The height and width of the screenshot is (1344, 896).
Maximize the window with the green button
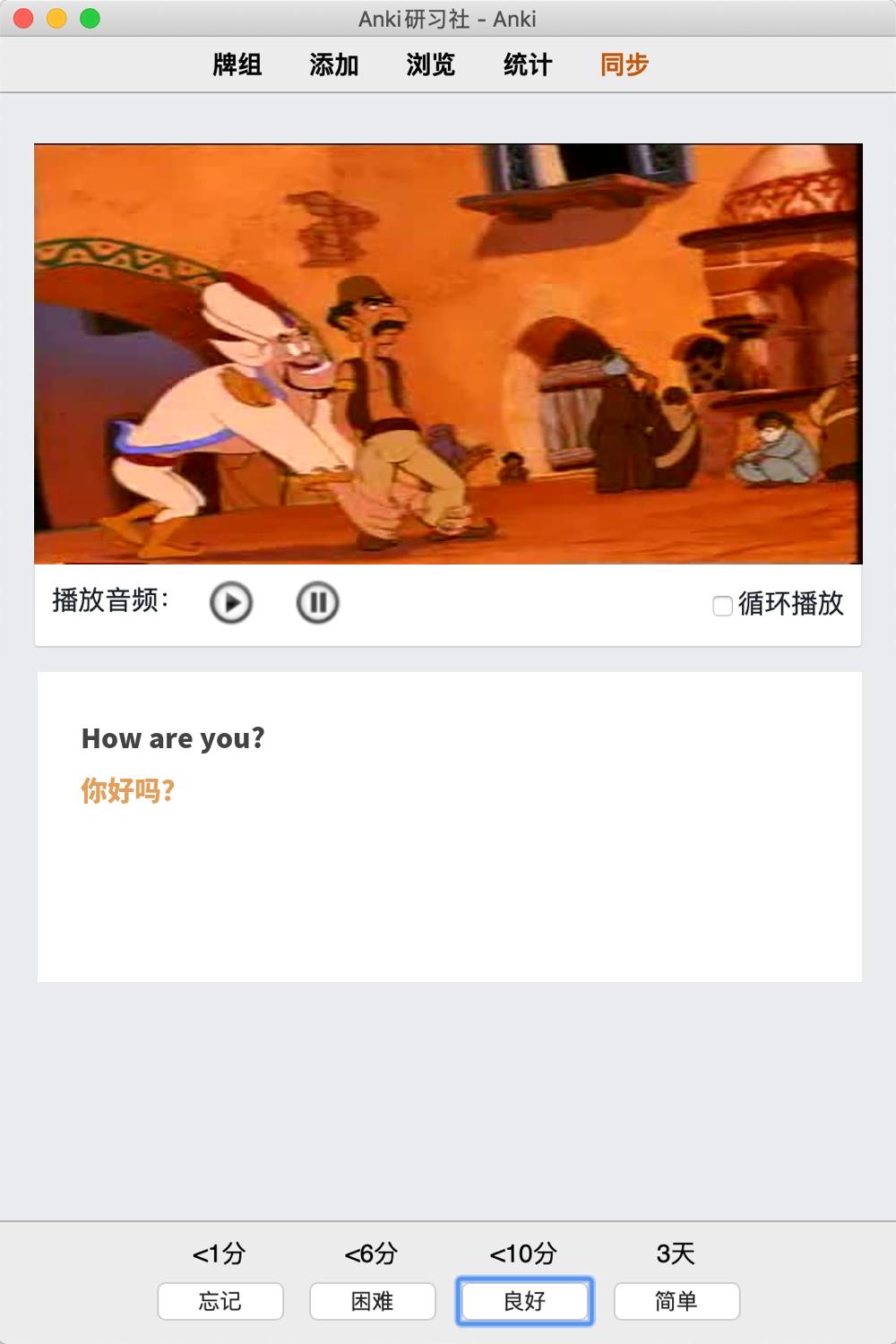point(90,19)
